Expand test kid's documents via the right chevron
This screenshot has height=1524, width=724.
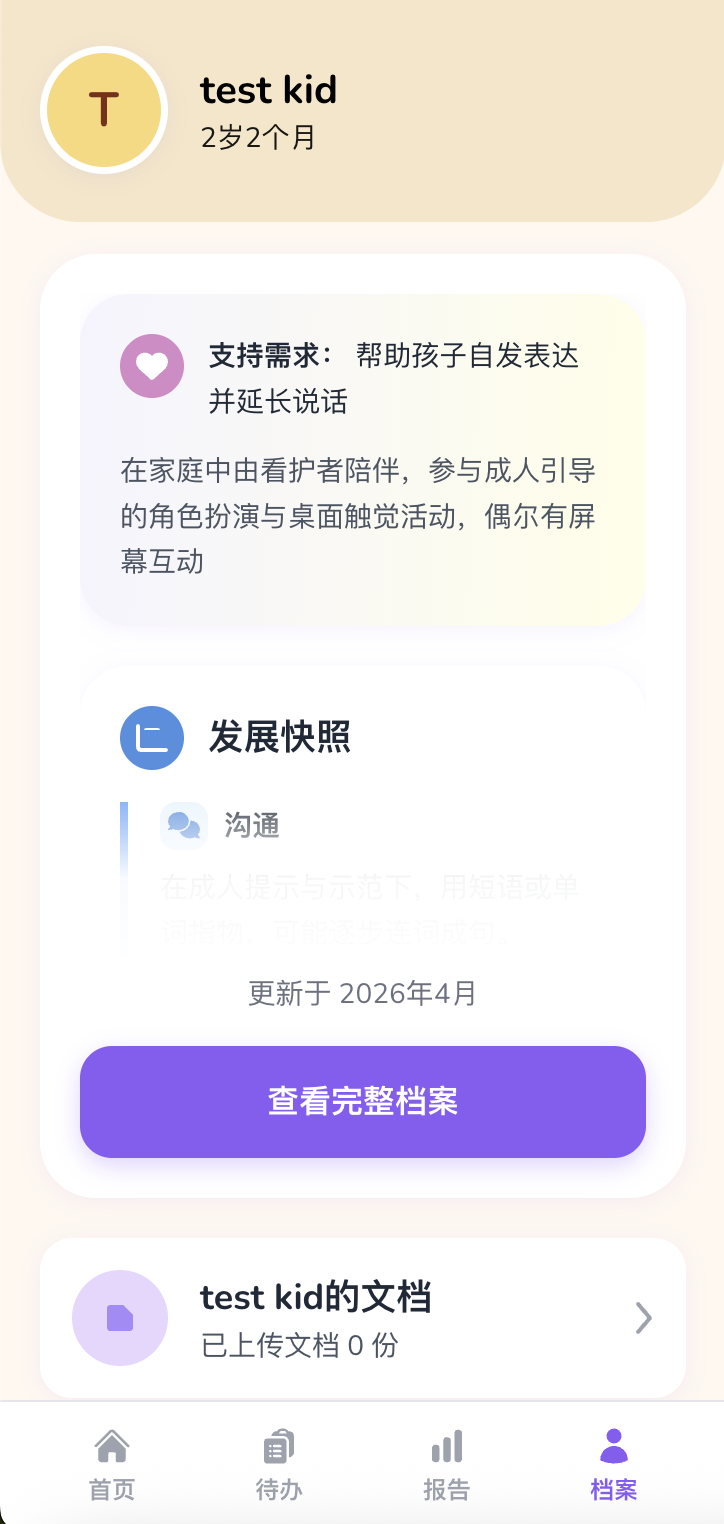(x=643, y=1318)
